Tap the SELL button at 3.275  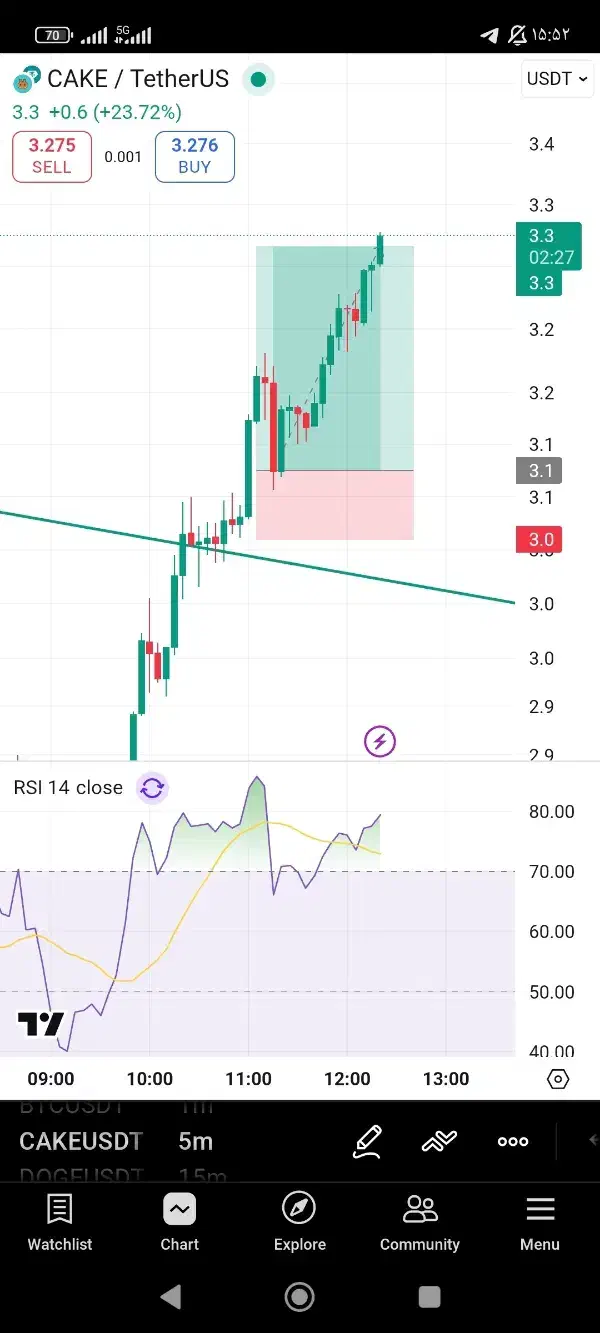[x=52, y=157]
